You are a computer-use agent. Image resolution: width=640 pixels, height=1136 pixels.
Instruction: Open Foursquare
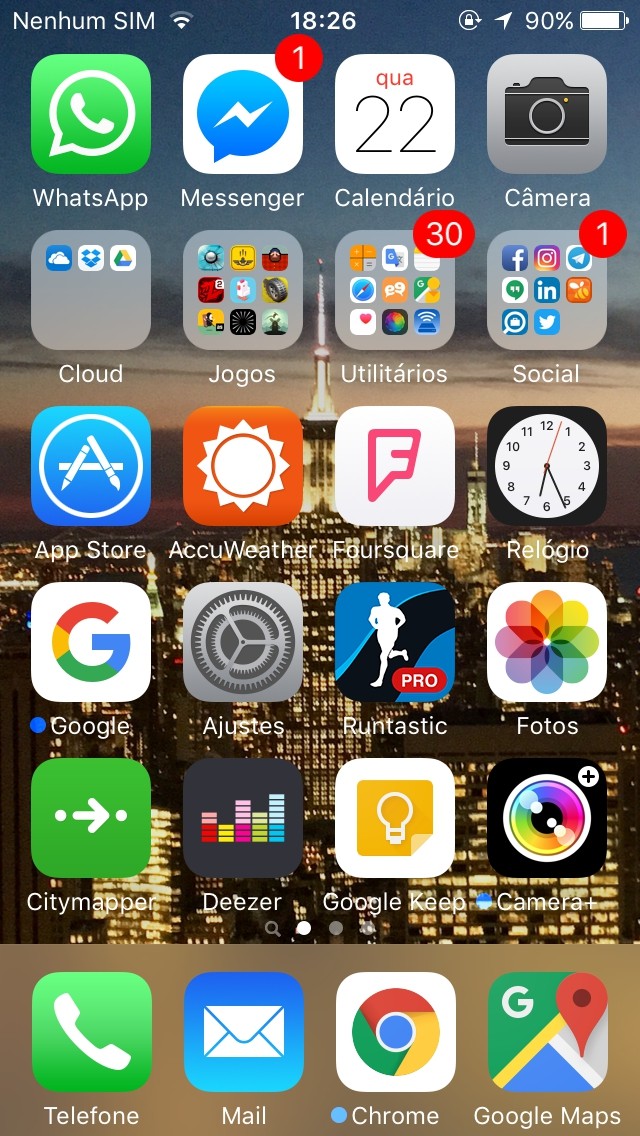coord(395,466)
